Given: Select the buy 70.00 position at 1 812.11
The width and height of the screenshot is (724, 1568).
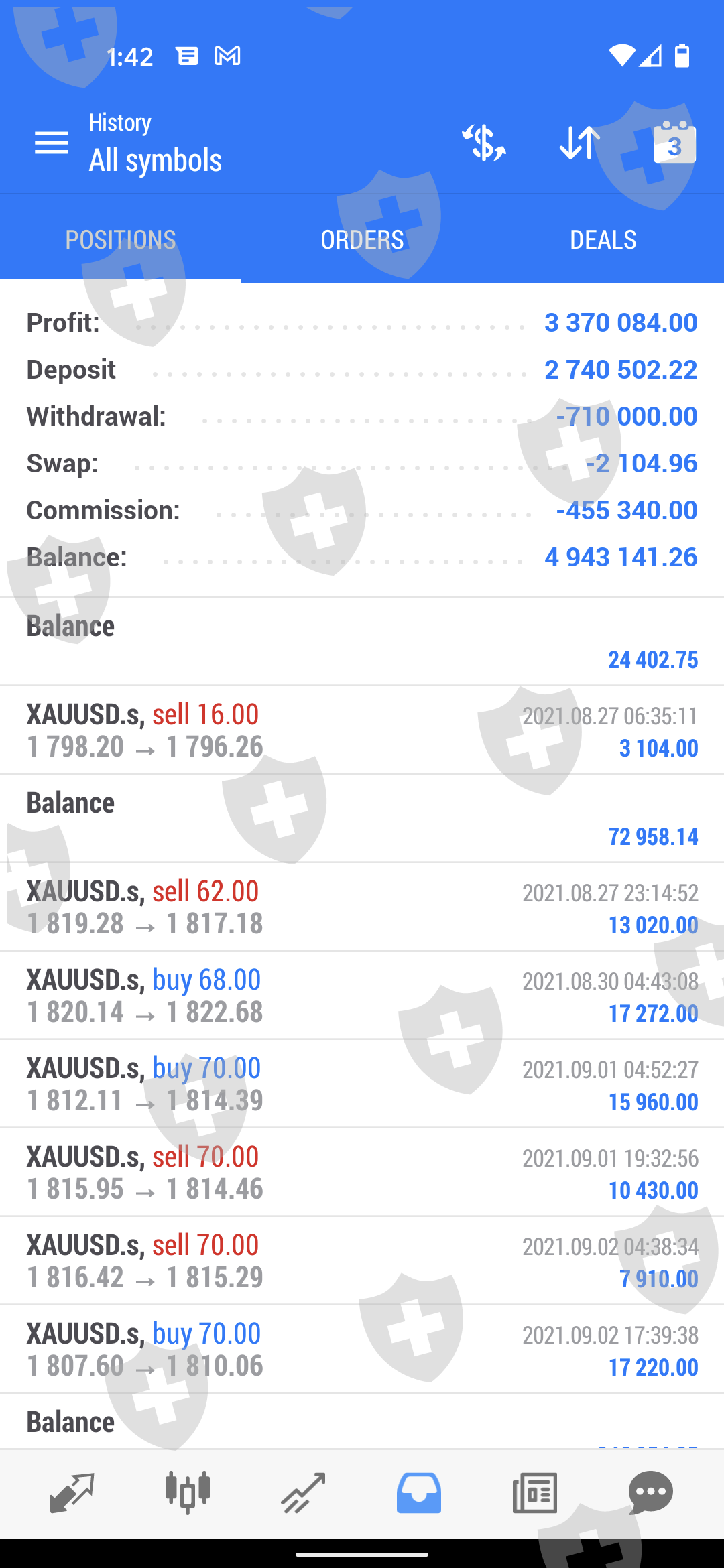Looking at the screenshot, I should pos(362,1084).
